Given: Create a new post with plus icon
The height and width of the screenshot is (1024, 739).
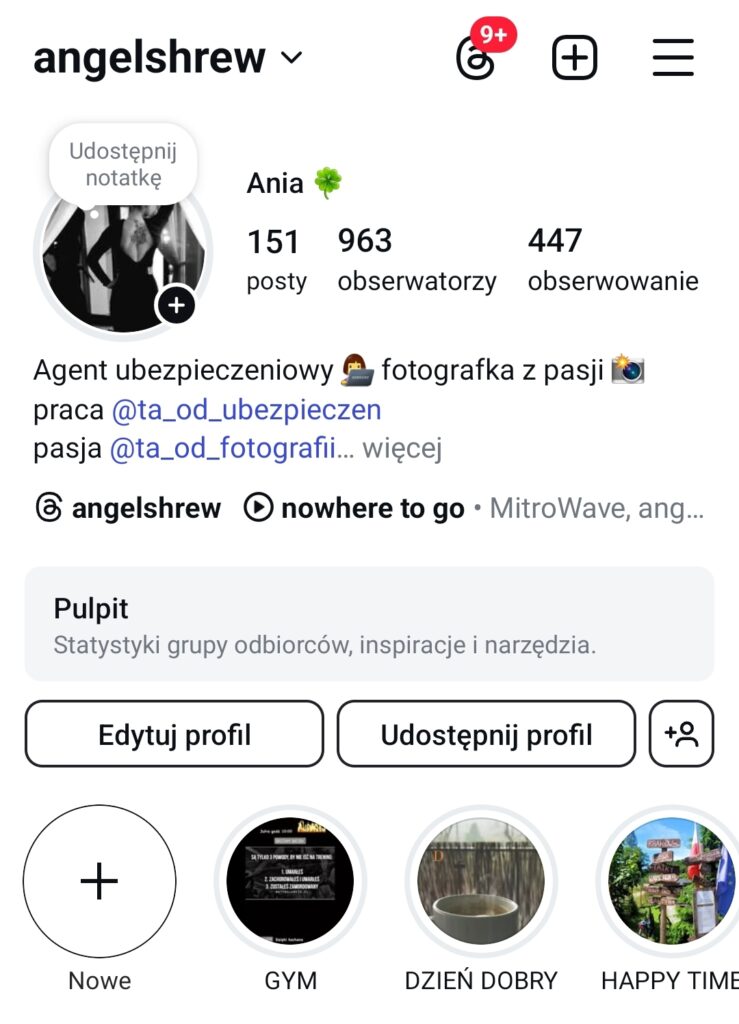Looking at the screenshot, I should point(574,58).
